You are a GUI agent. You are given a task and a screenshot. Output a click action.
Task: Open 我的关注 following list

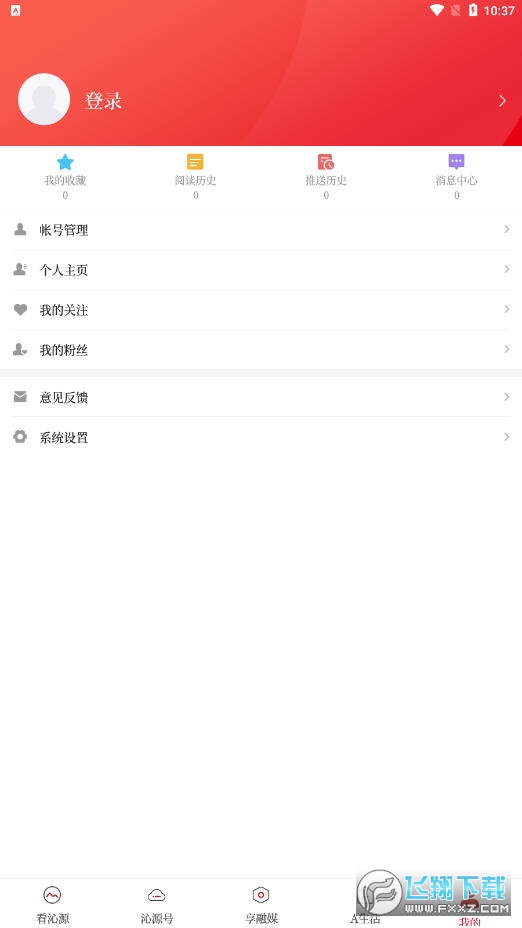point(261,310)
